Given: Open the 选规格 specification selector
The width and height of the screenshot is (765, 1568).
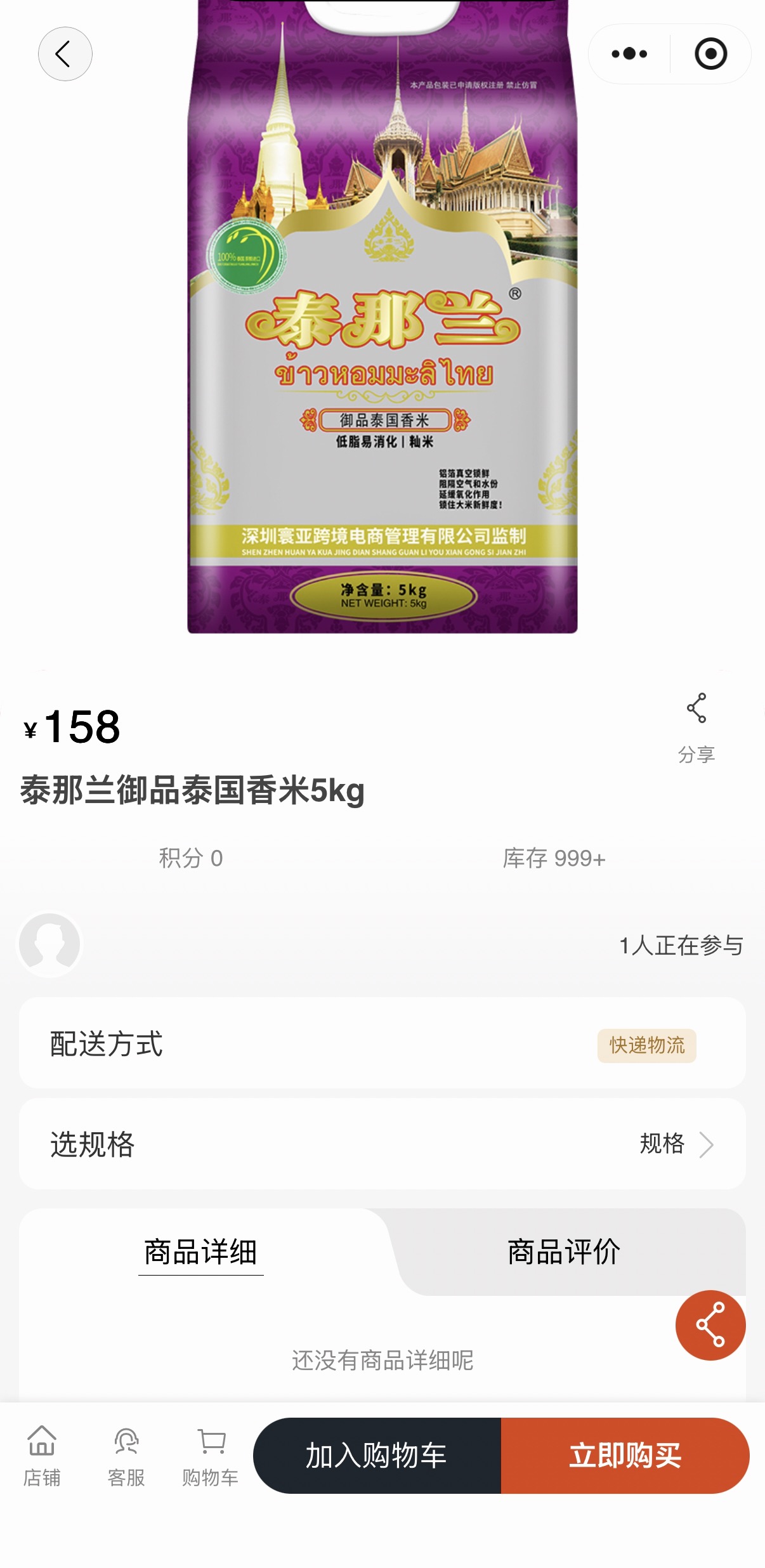Looking at the screenshot, I should [x=382, y=1144].
